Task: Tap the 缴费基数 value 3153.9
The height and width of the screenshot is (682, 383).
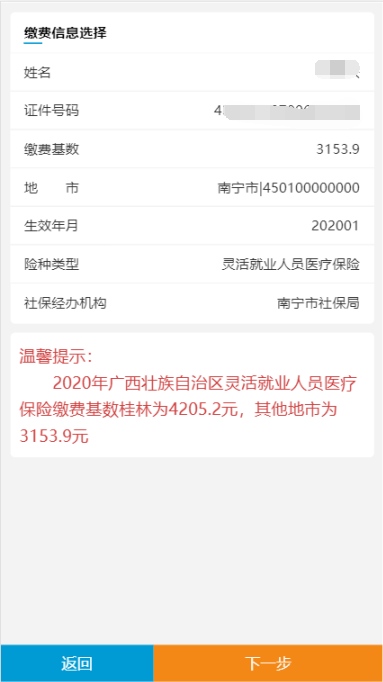Action: 337,150
